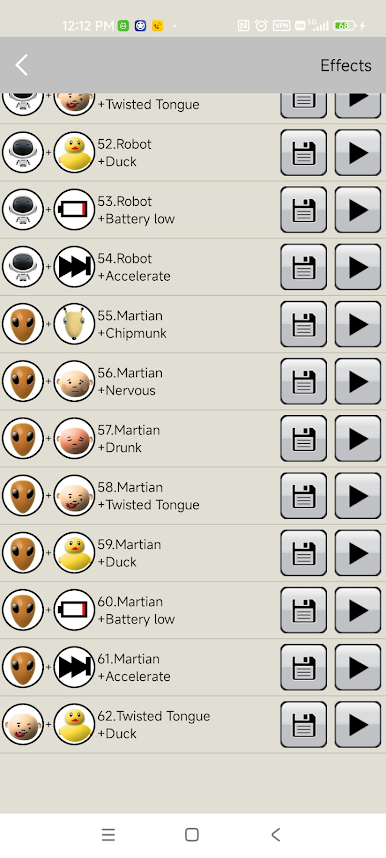Play the 60.Martian +Battery low effect

pyautogui.click(x=358, y=610)
